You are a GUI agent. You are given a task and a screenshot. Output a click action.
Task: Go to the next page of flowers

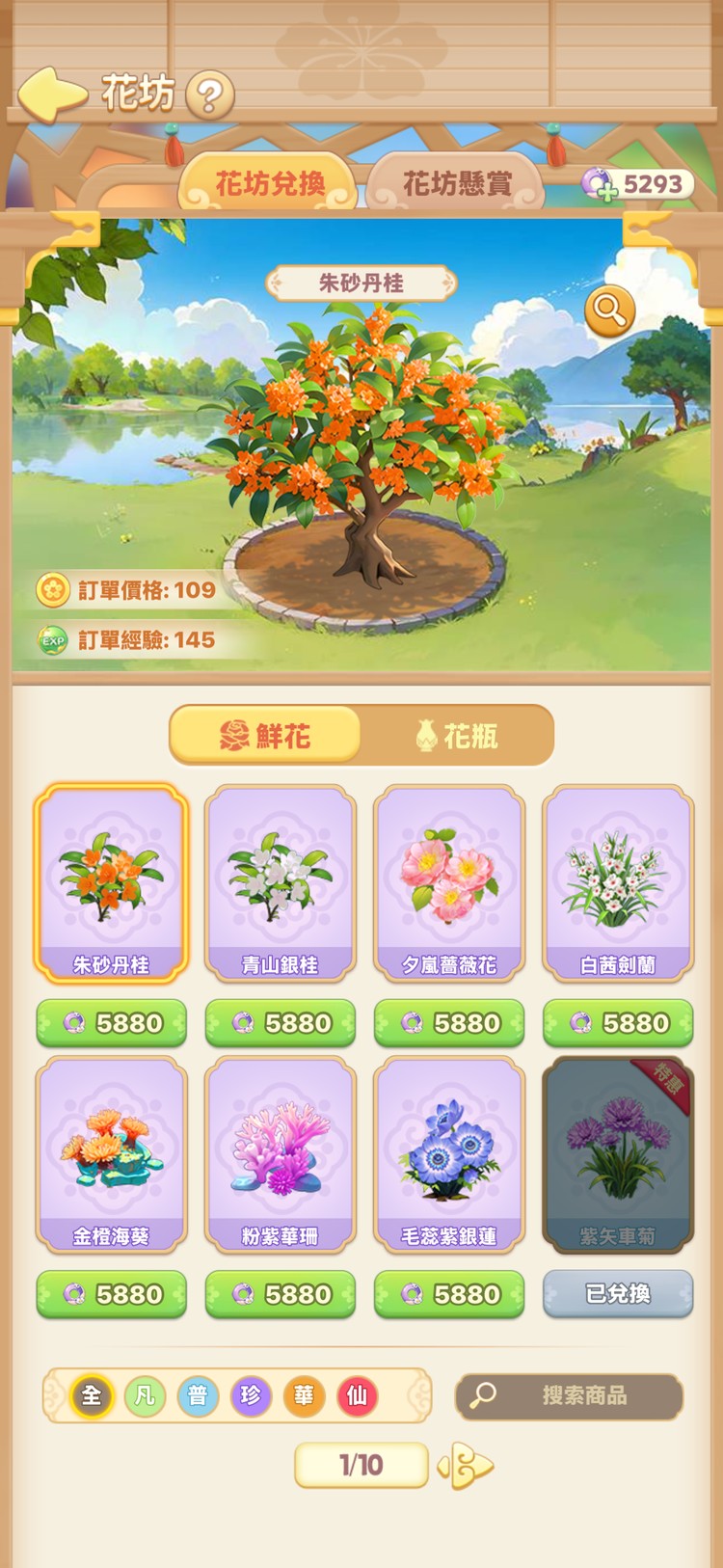pyautogui.click(x=467, y=1466)
